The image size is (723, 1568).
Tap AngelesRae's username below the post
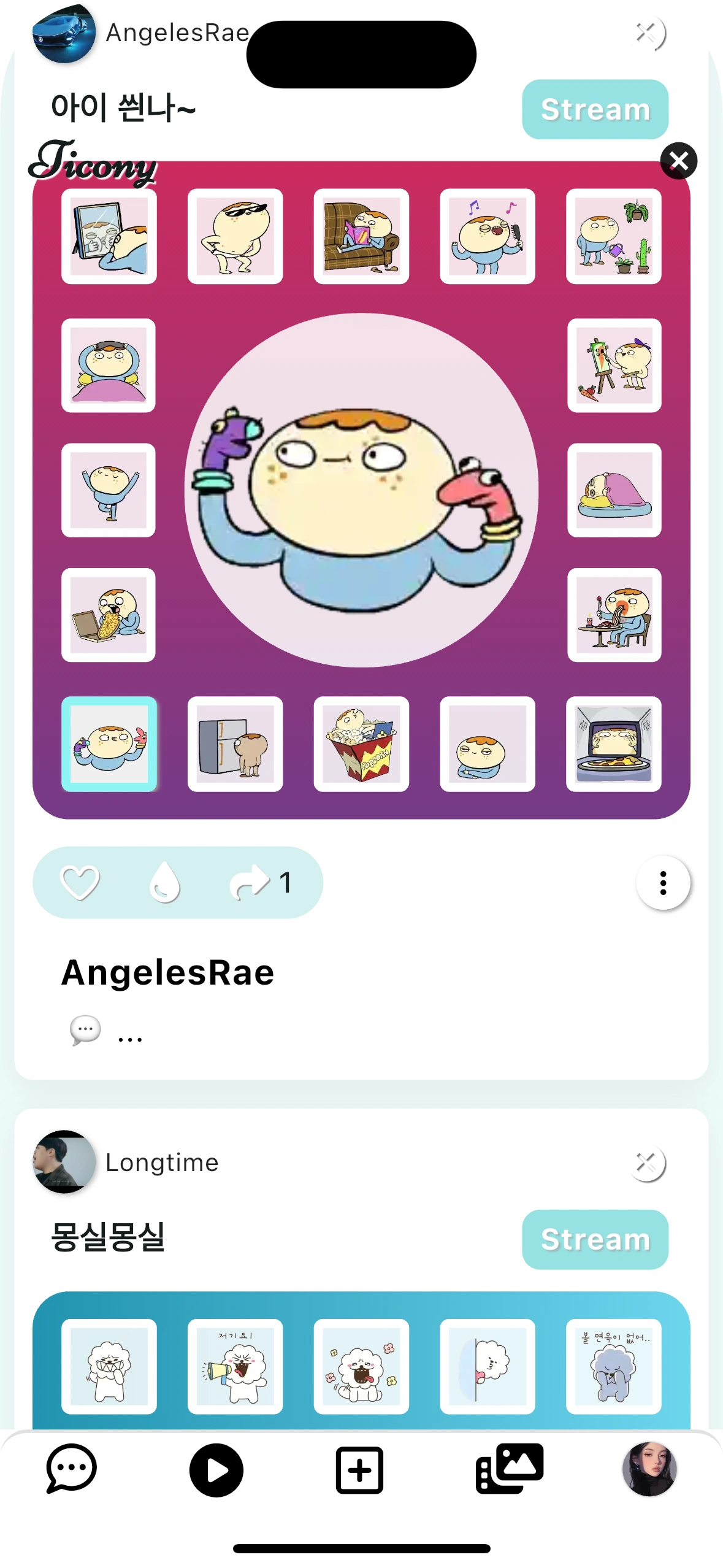point(167,971)
